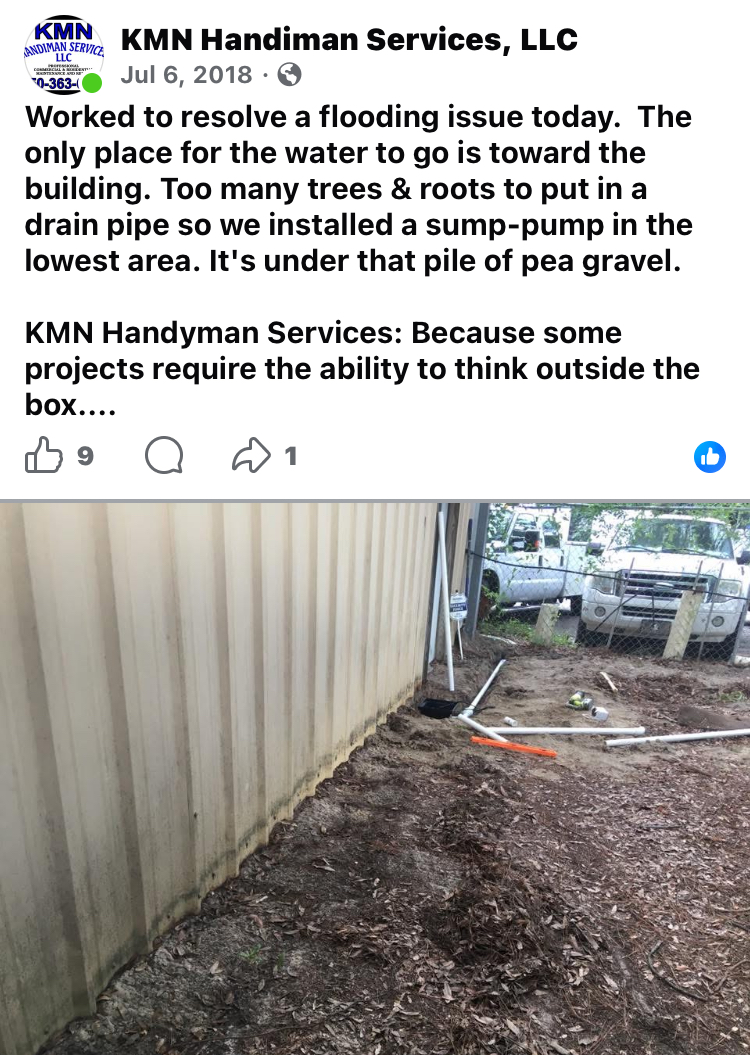Open the KMN Handiman Services, LLC page name
The width and height of the screenshot is (750, 1055).
[348, 40]
